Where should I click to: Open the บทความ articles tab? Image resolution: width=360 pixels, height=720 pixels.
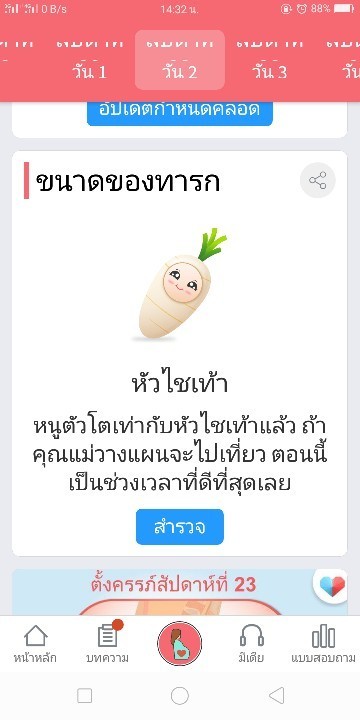coord(107,644)
